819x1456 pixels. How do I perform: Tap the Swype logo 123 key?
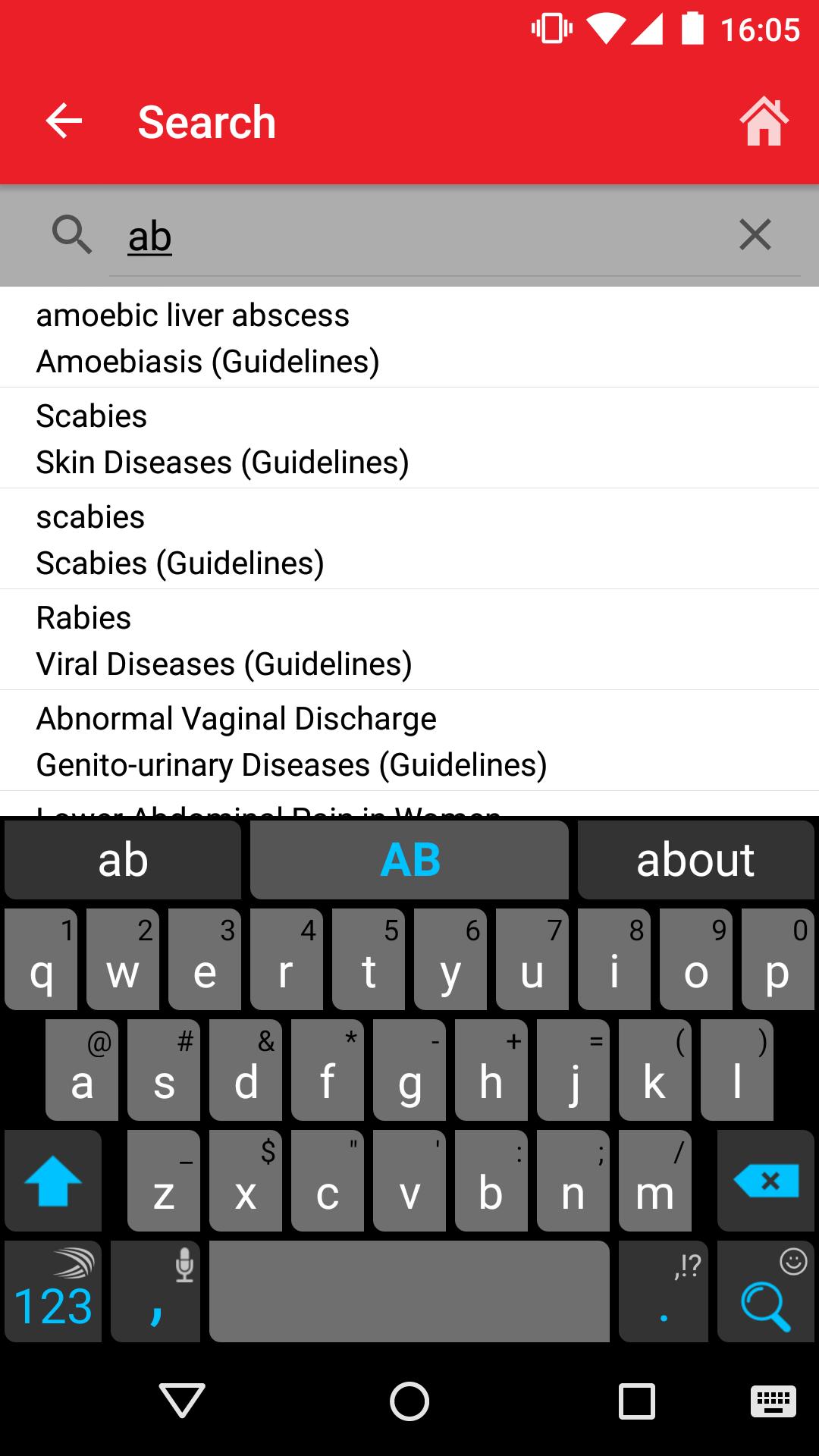53,1289
